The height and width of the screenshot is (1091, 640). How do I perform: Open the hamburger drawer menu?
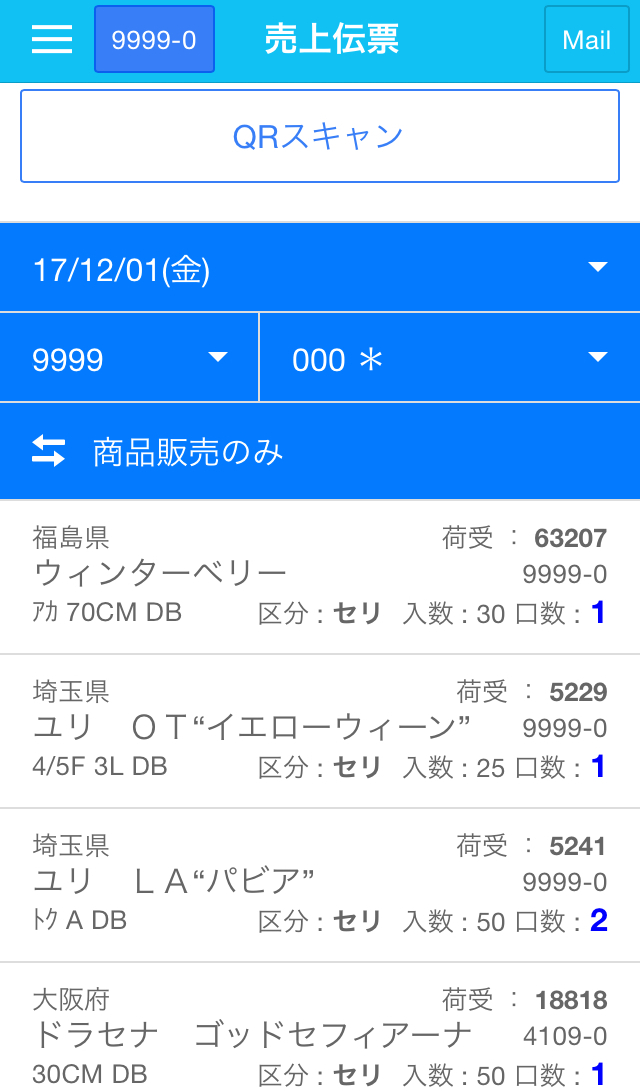pyautogui.click(x=51, y=40)
